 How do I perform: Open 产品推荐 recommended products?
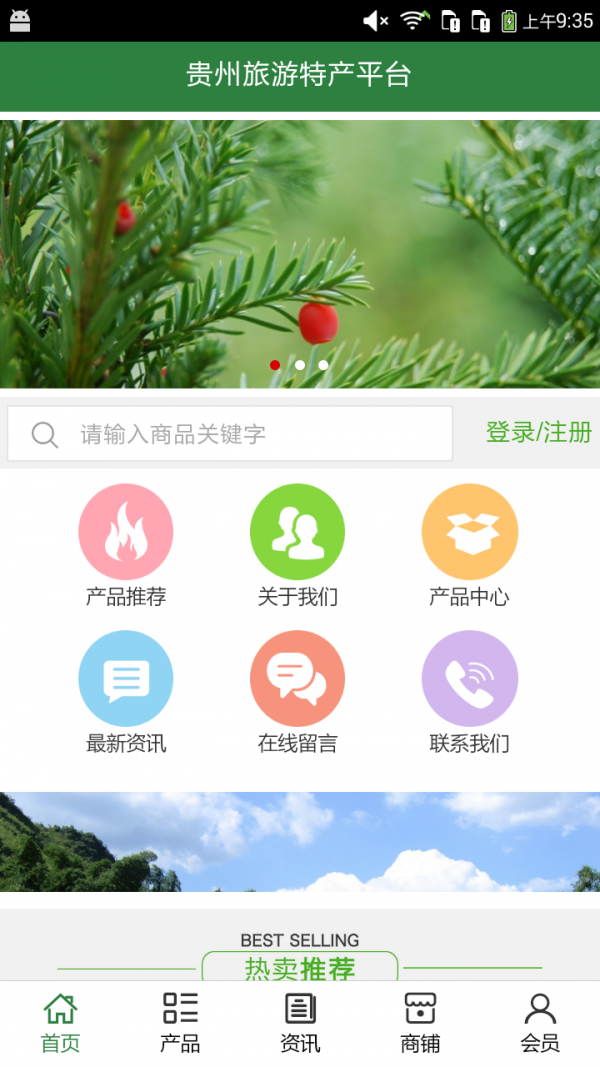[126, 544]
